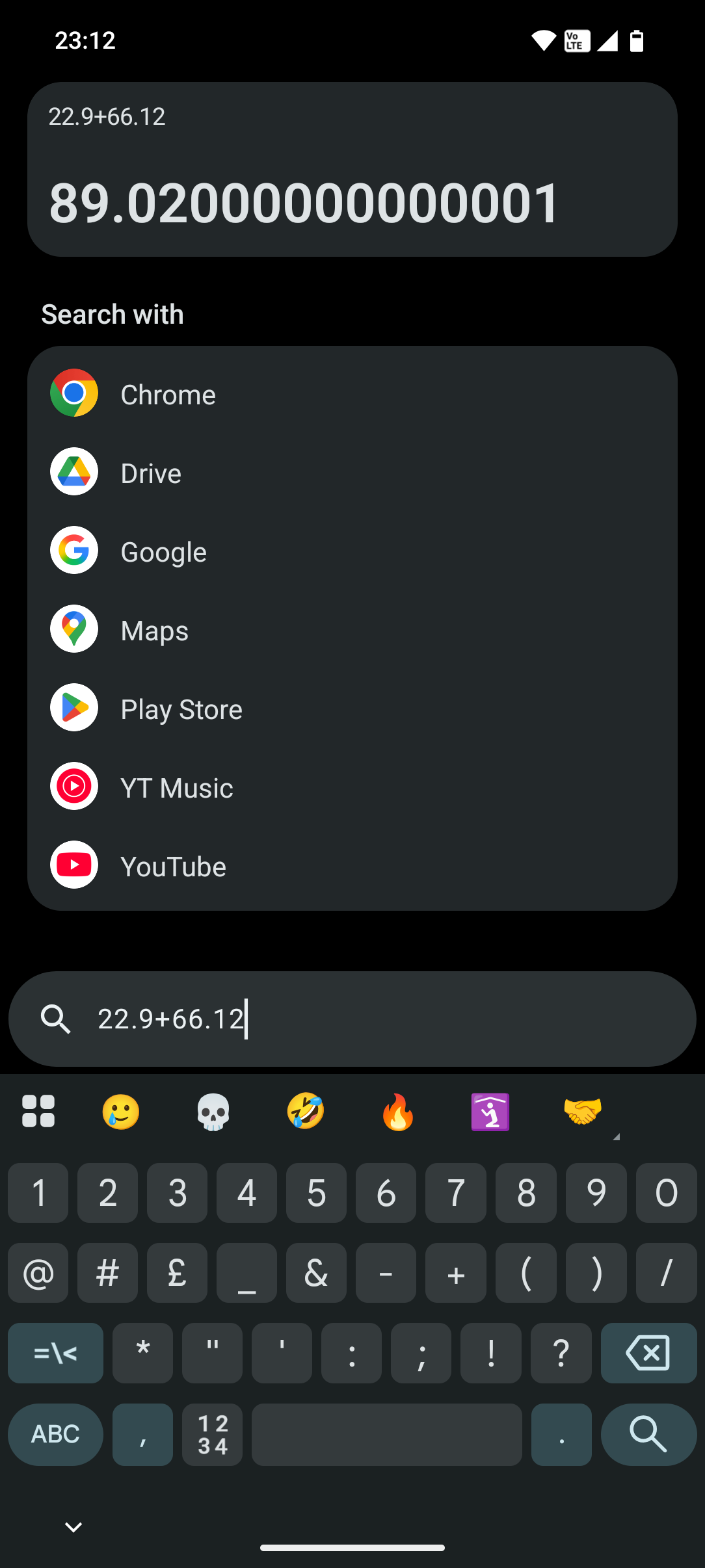
Task: Search with Drive
Action: pyautogui.click(x=151, y=473)
